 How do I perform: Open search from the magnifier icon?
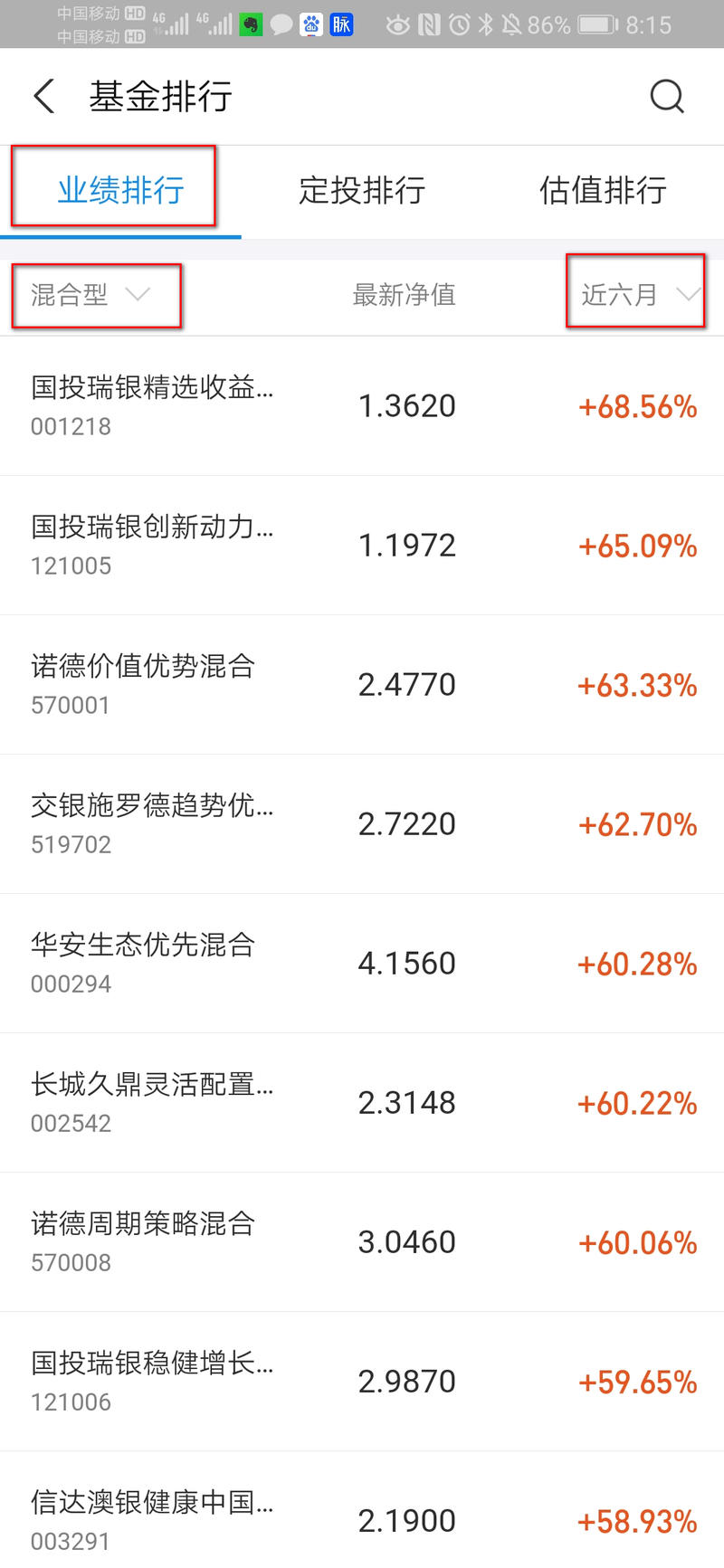[x=667, y=97]
